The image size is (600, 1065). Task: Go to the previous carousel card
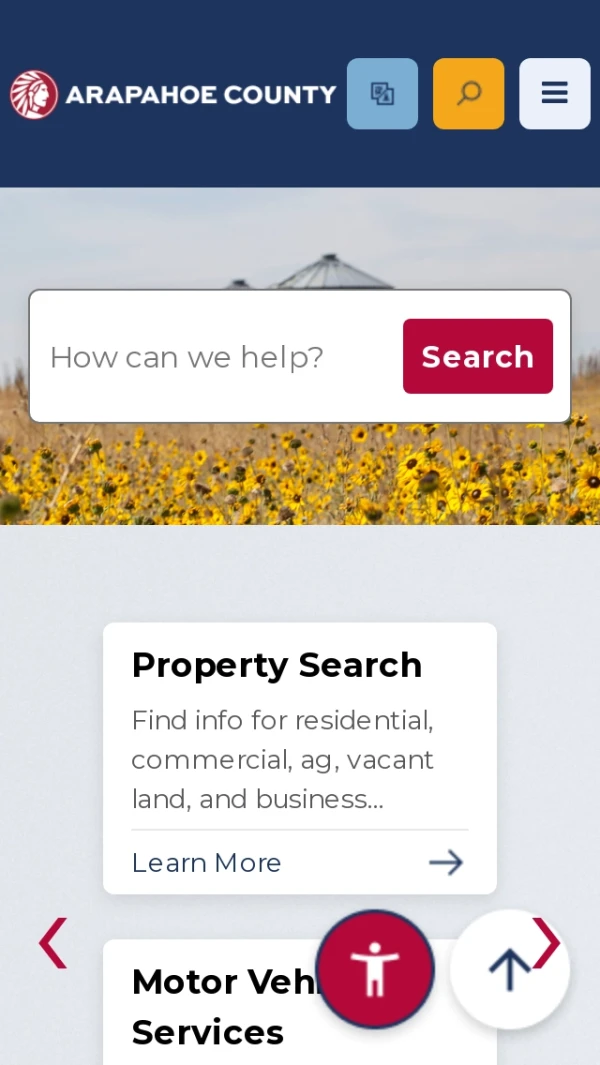point(53,943)
